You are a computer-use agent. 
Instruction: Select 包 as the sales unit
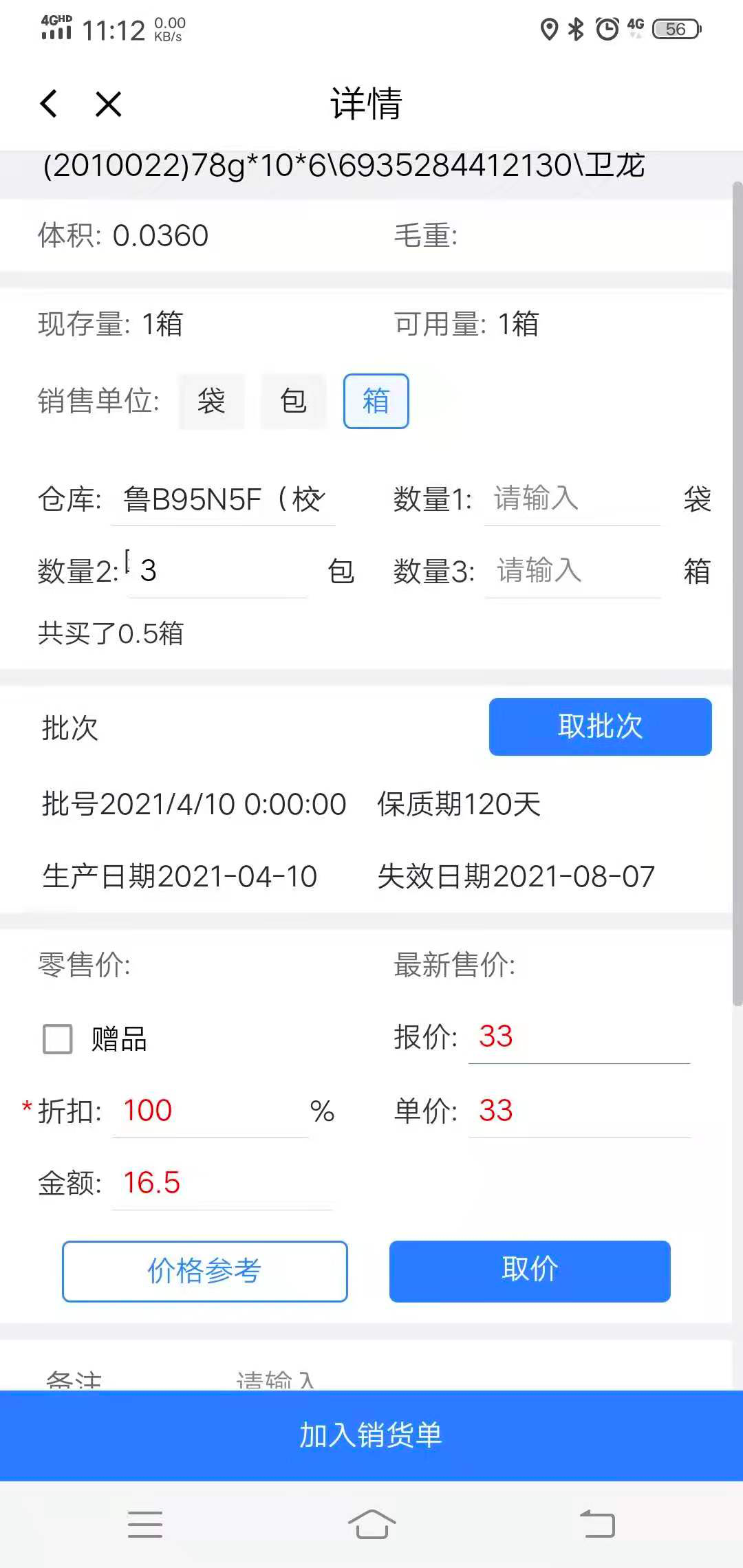pos(293,402)
